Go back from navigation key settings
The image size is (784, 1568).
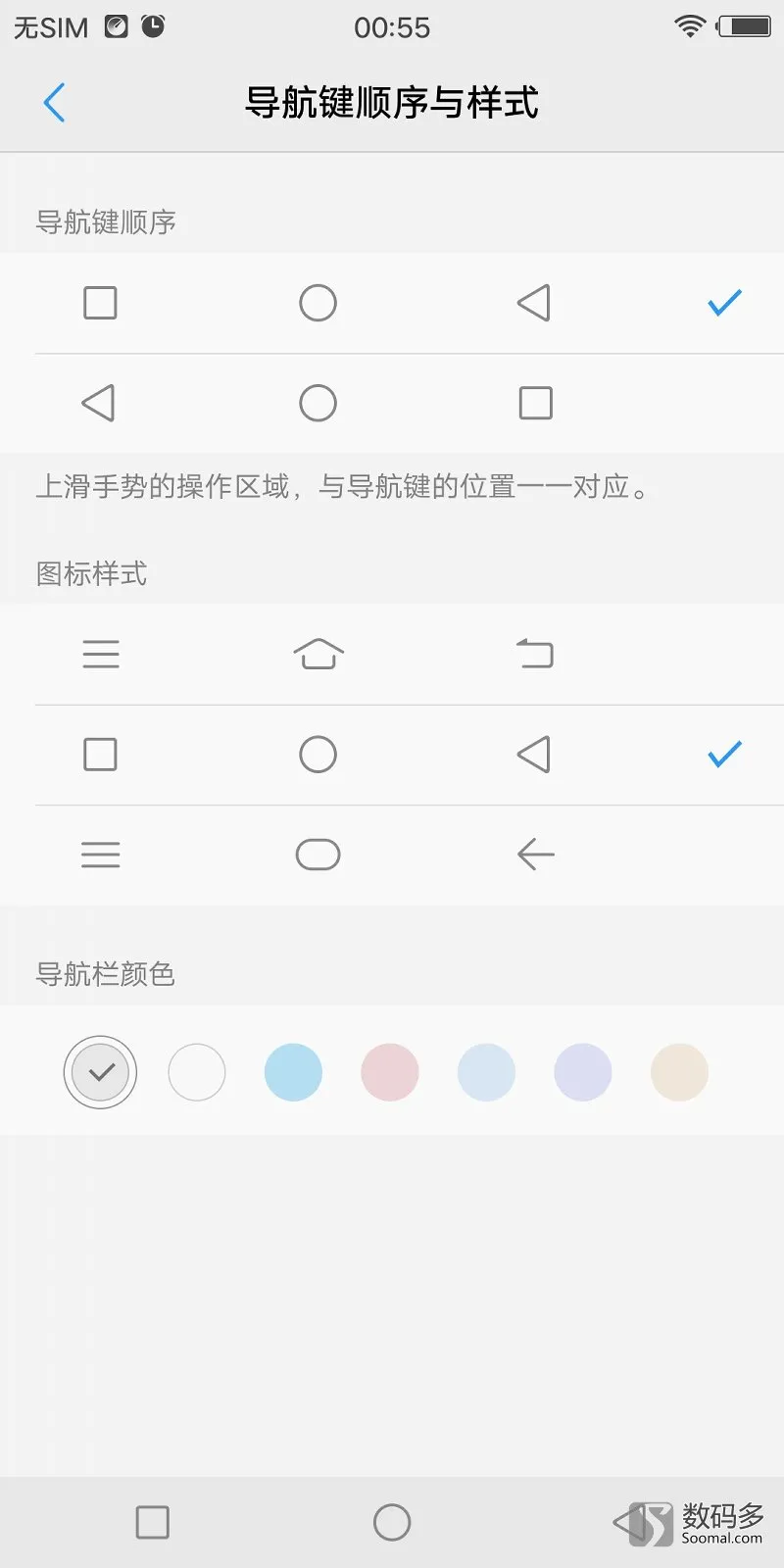(55, 103)
